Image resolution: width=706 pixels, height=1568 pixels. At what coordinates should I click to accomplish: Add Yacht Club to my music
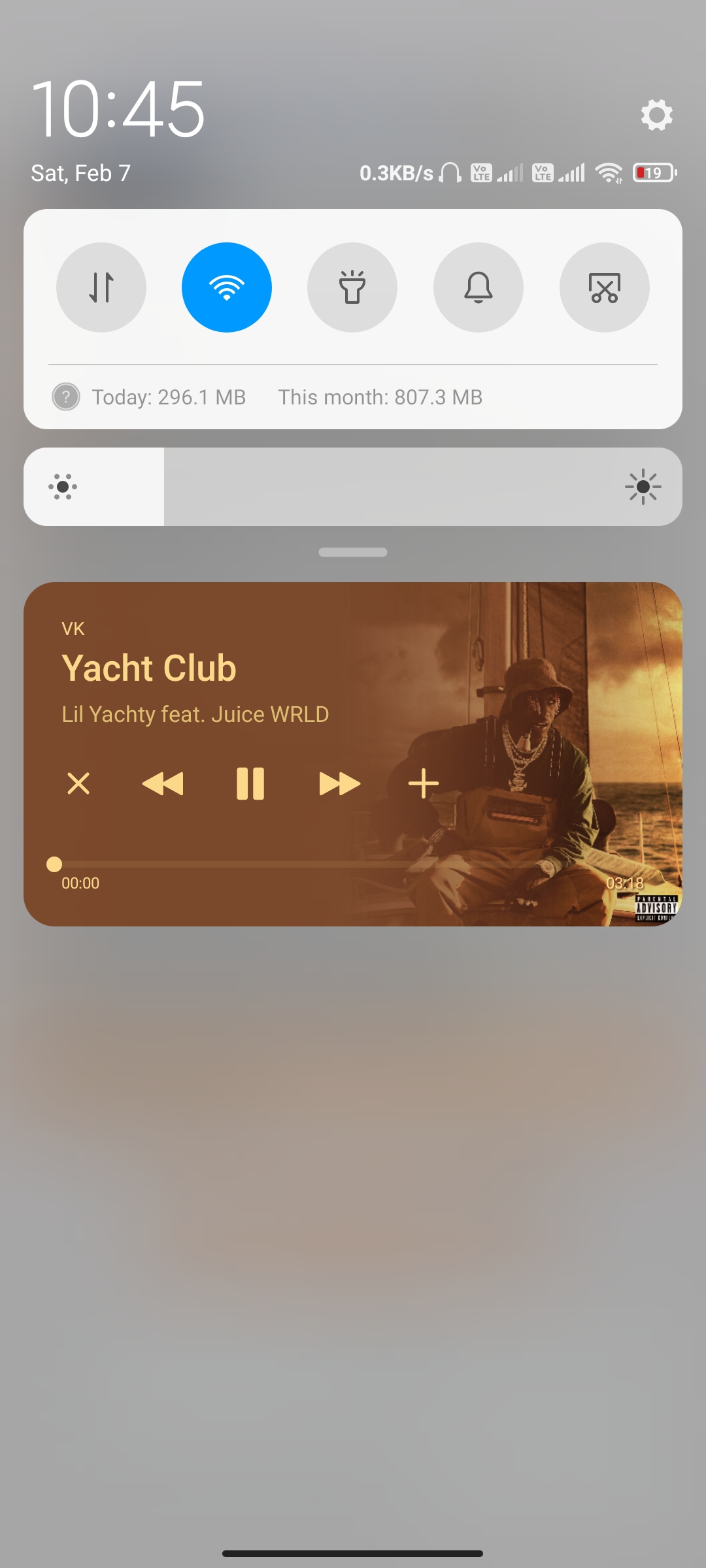424,783
